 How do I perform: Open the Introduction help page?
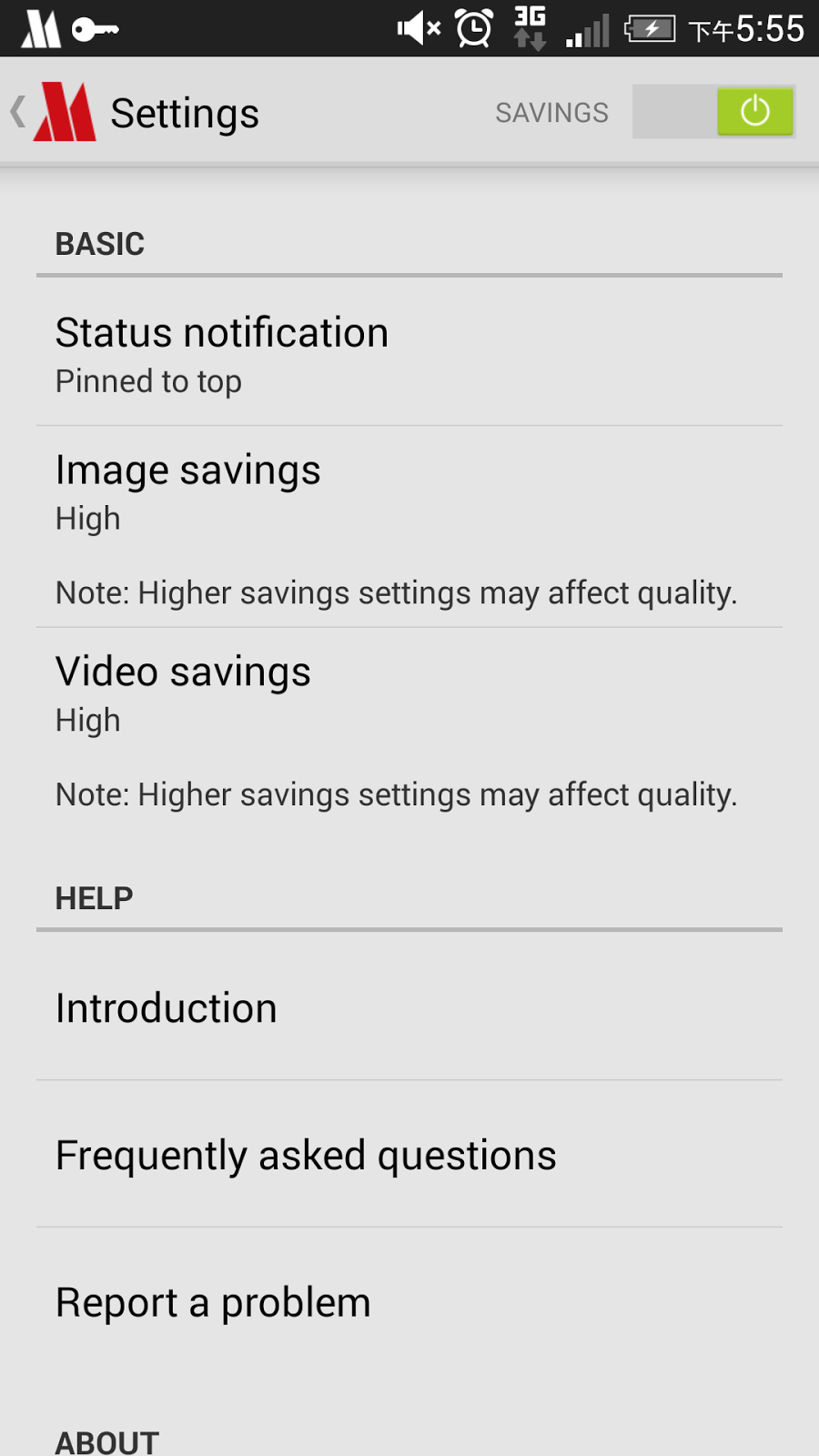point(409,1007)
